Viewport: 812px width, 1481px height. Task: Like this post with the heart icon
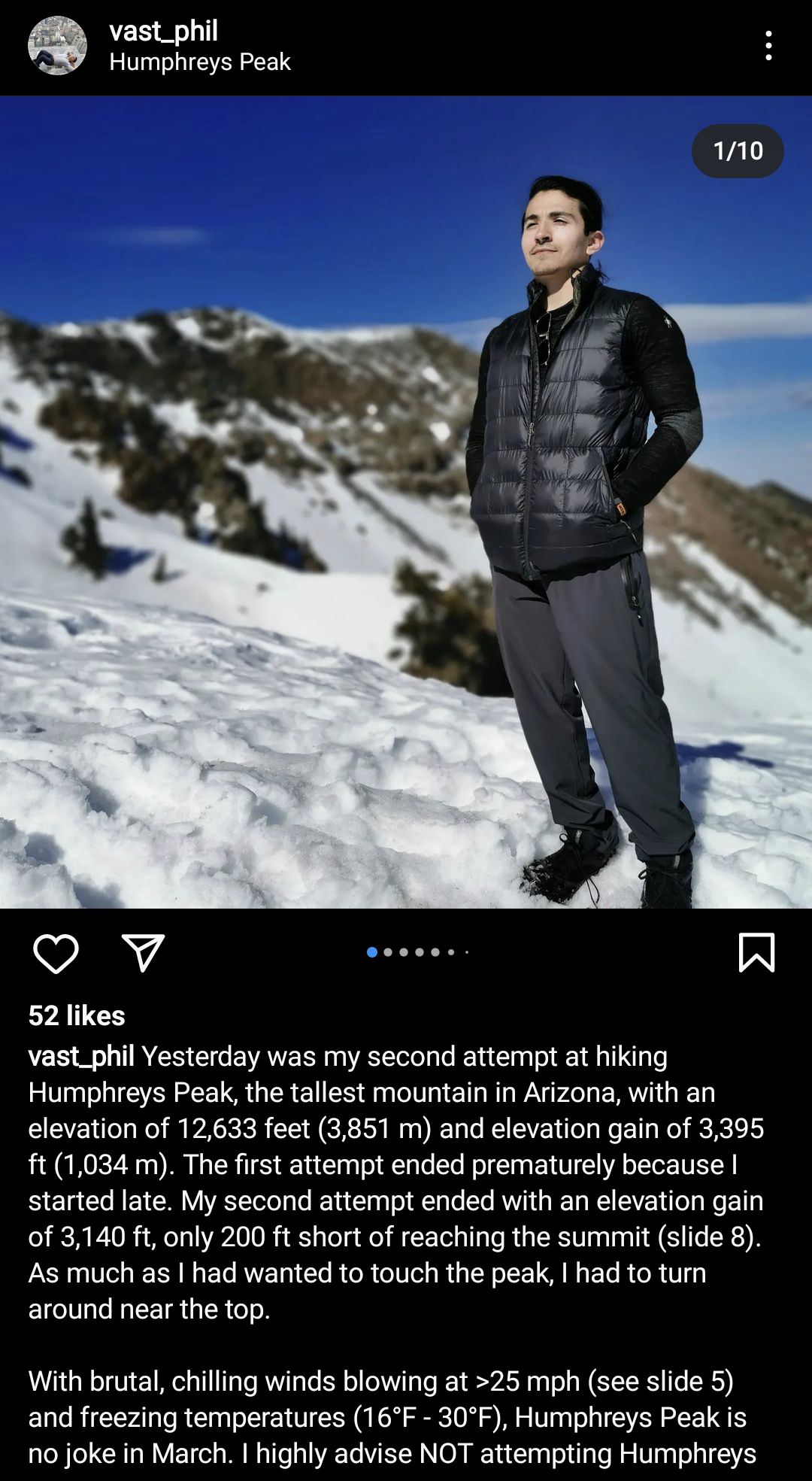coord(56,953)
